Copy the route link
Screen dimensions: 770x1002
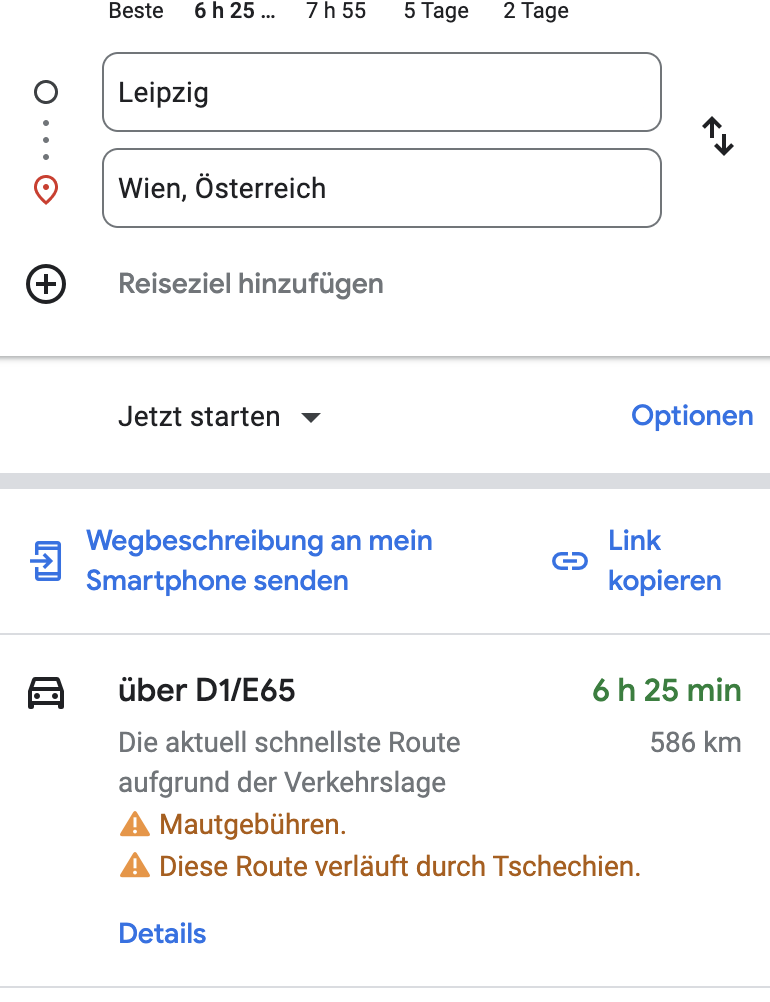pos(663,560)
